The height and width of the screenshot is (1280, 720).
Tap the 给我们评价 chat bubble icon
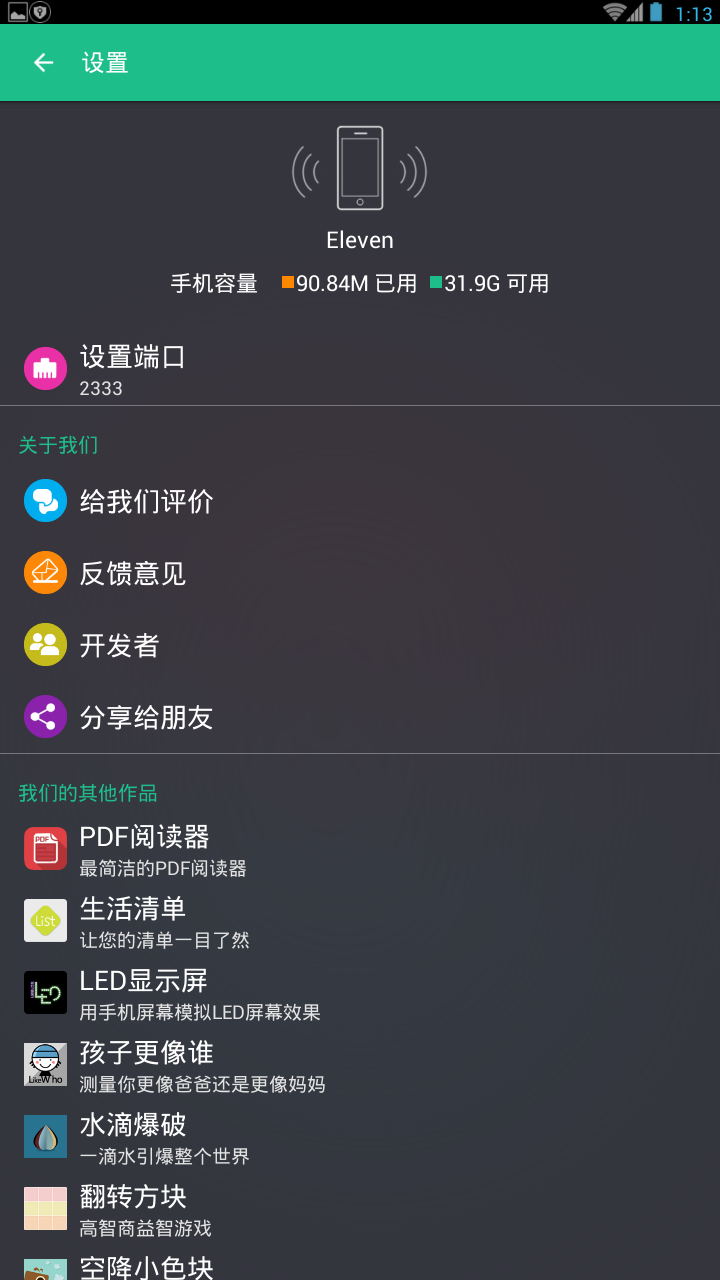tap(45, 501)
